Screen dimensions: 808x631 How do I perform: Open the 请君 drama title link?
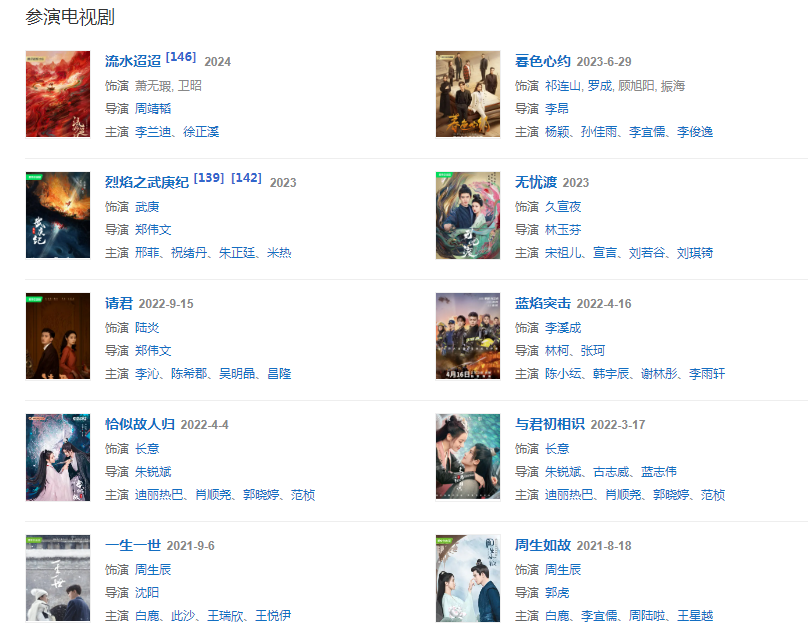pyautogui.click(x=118, y=303)
